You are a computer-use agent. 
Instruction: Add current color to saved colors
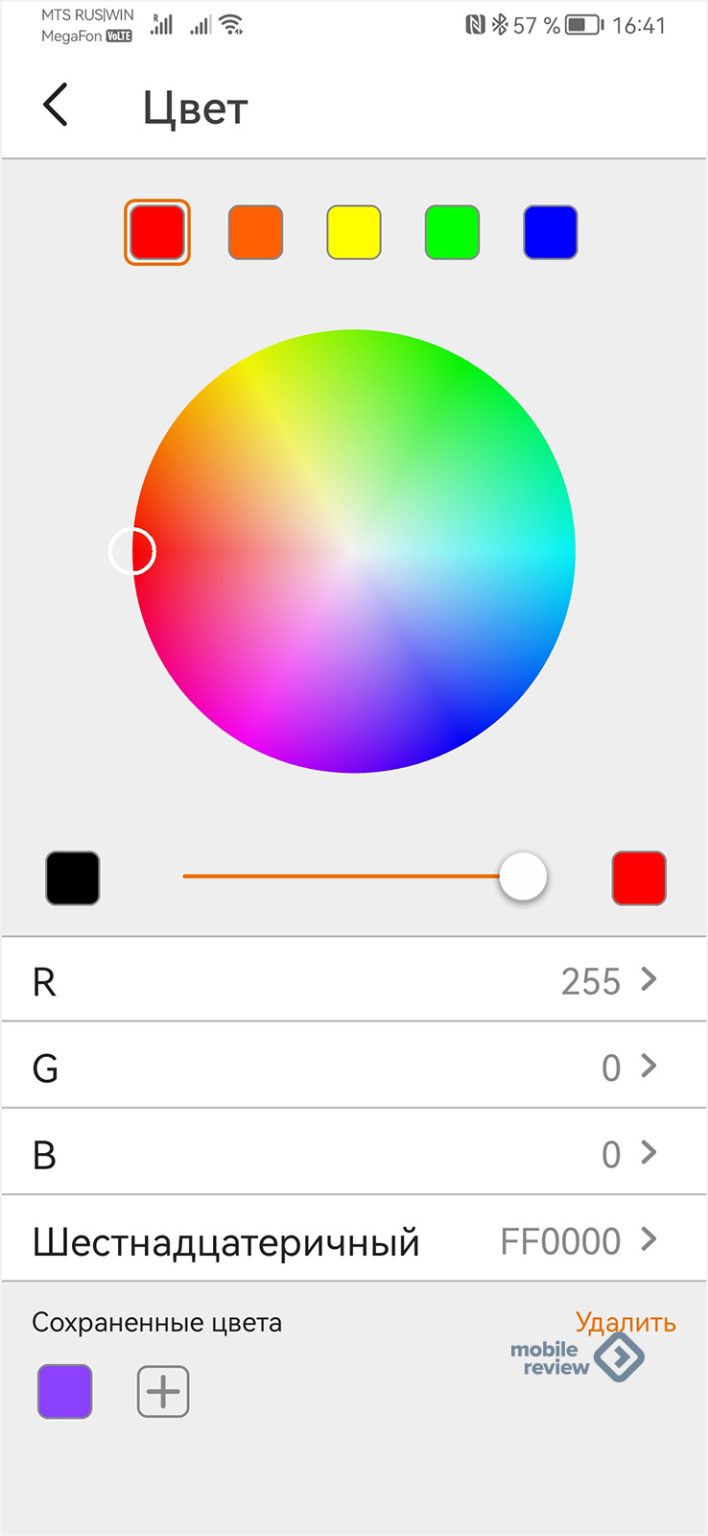point(163,1391)
